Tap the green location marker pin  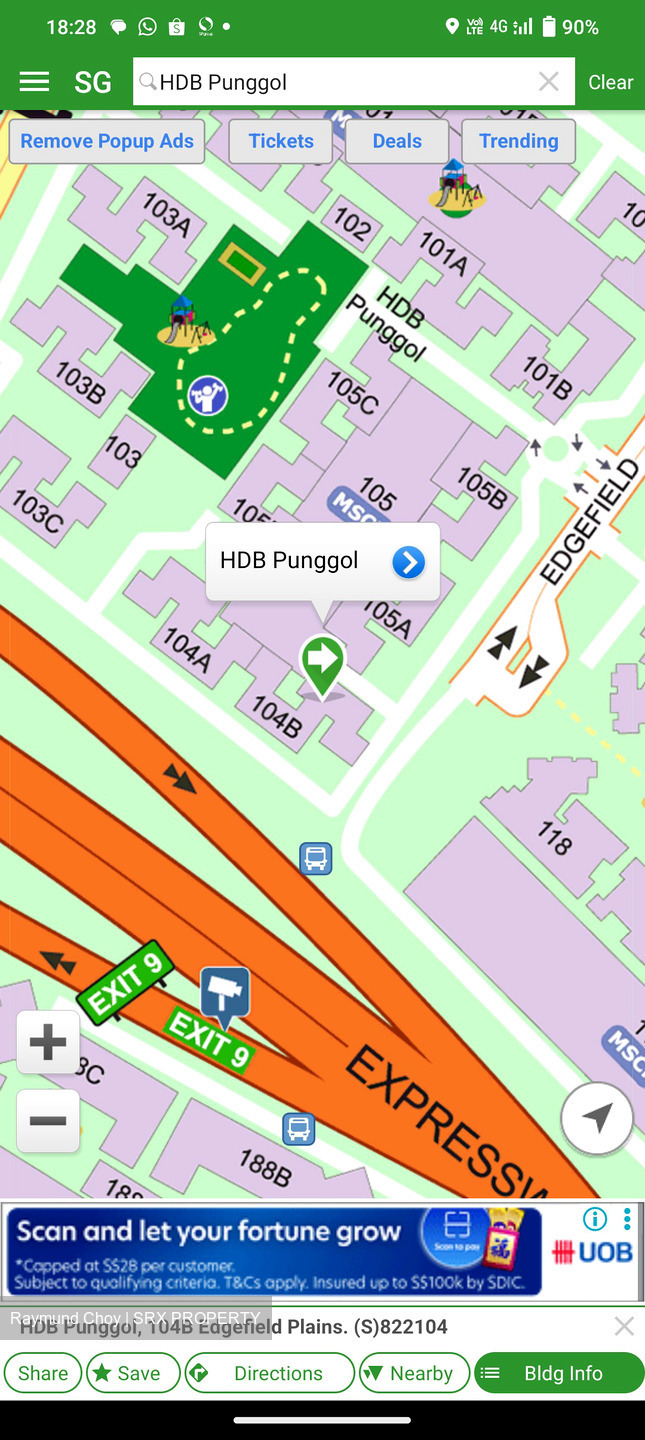point(322,665)
